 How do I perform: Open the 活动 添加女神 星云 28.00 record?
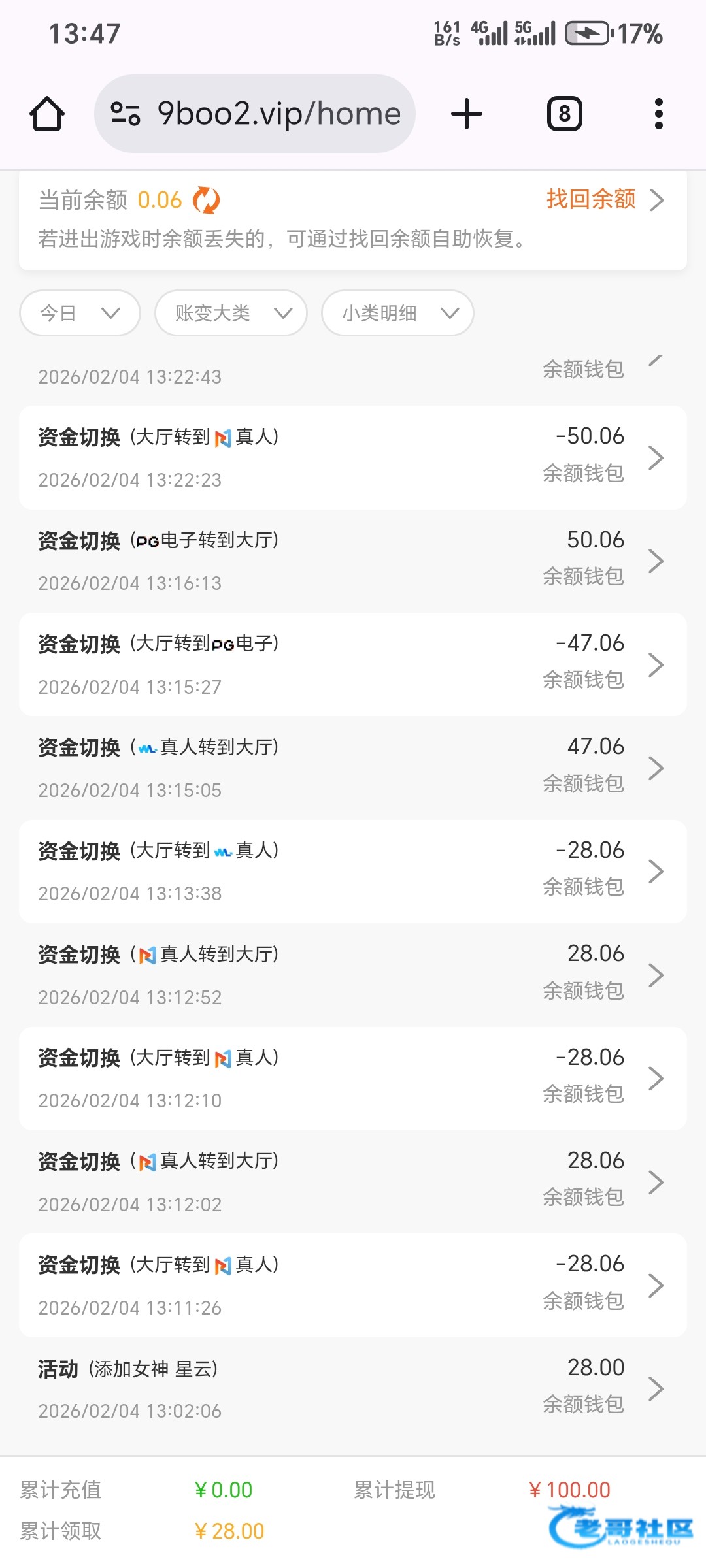[353, 1388]
